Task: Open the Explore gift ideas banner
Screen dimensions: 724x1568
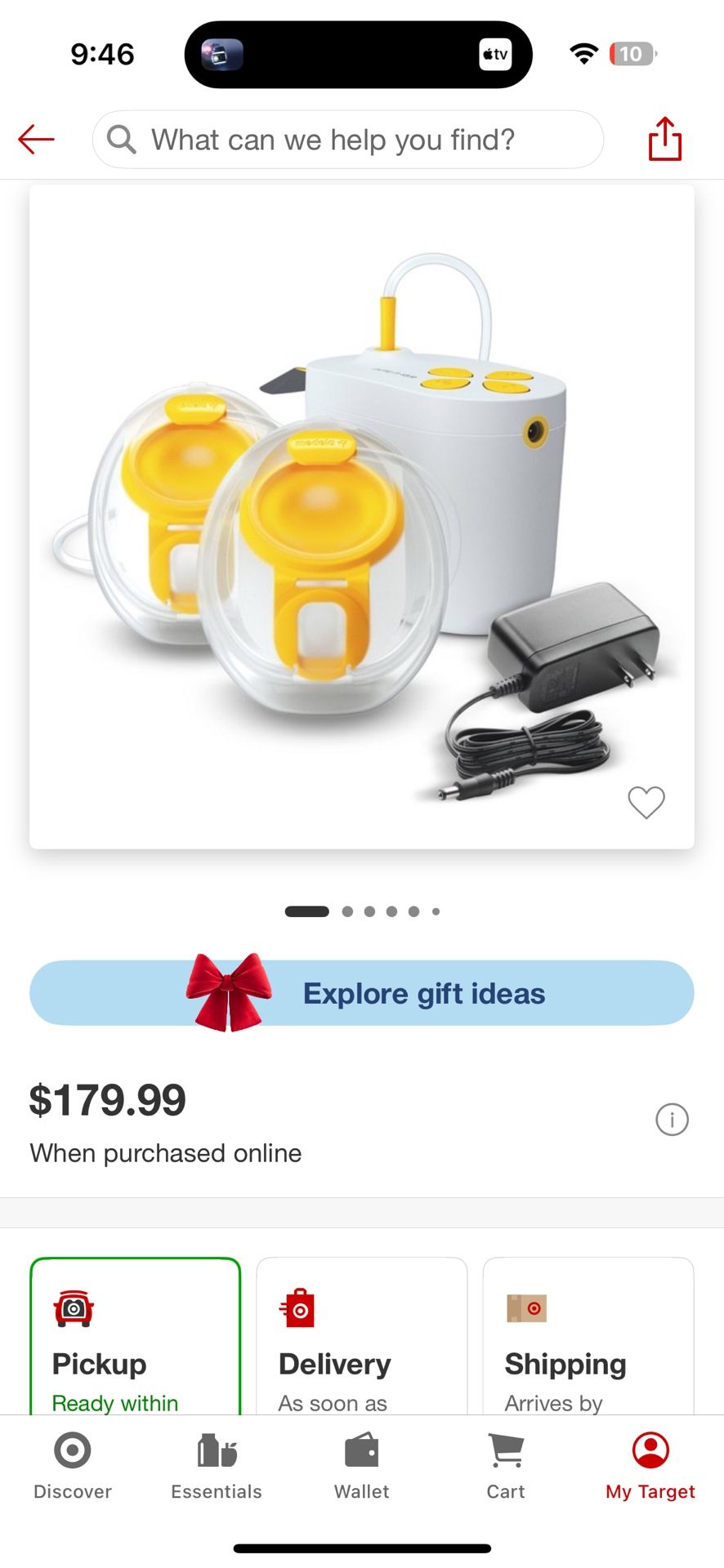Action: point(362,993)
